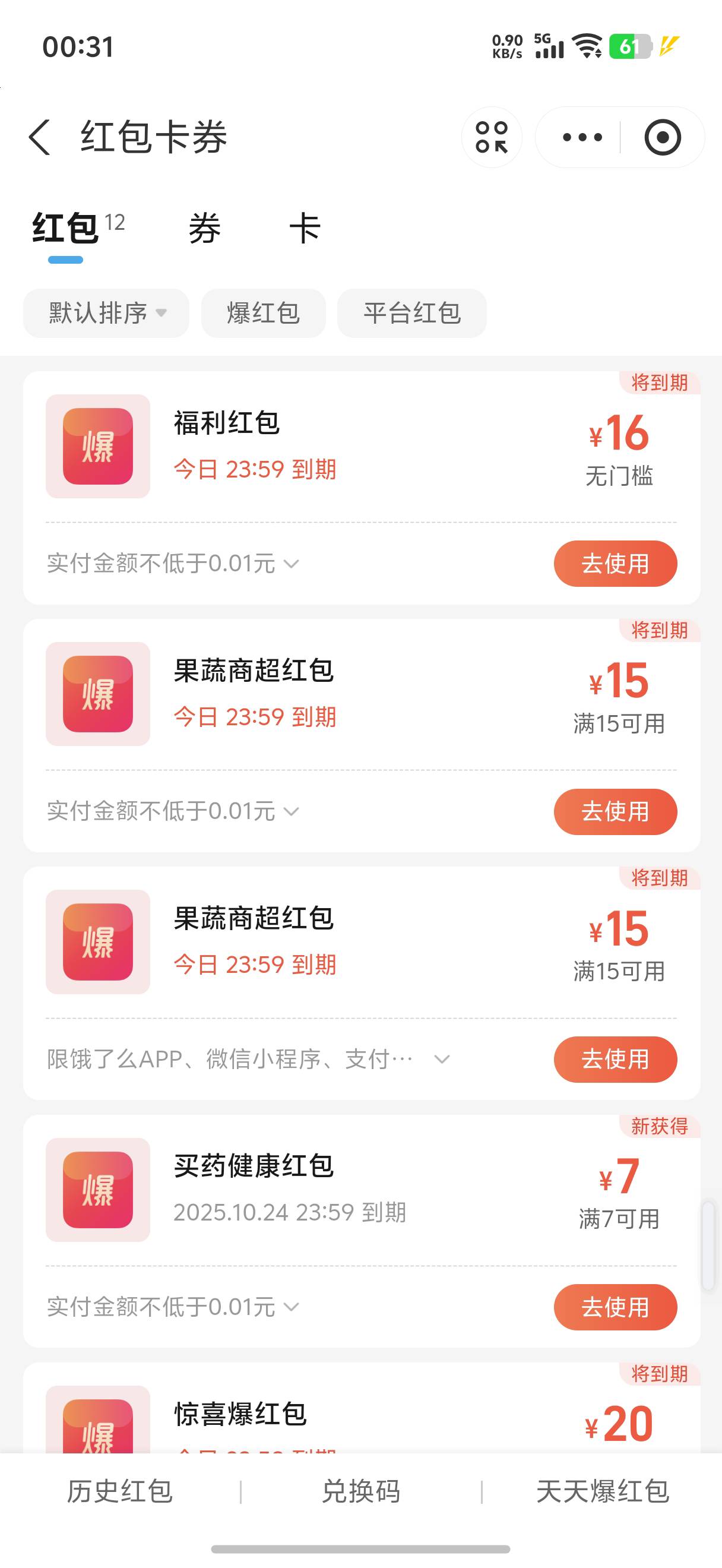
Task: Go back from 红包卡券 page
Action: 40,137
